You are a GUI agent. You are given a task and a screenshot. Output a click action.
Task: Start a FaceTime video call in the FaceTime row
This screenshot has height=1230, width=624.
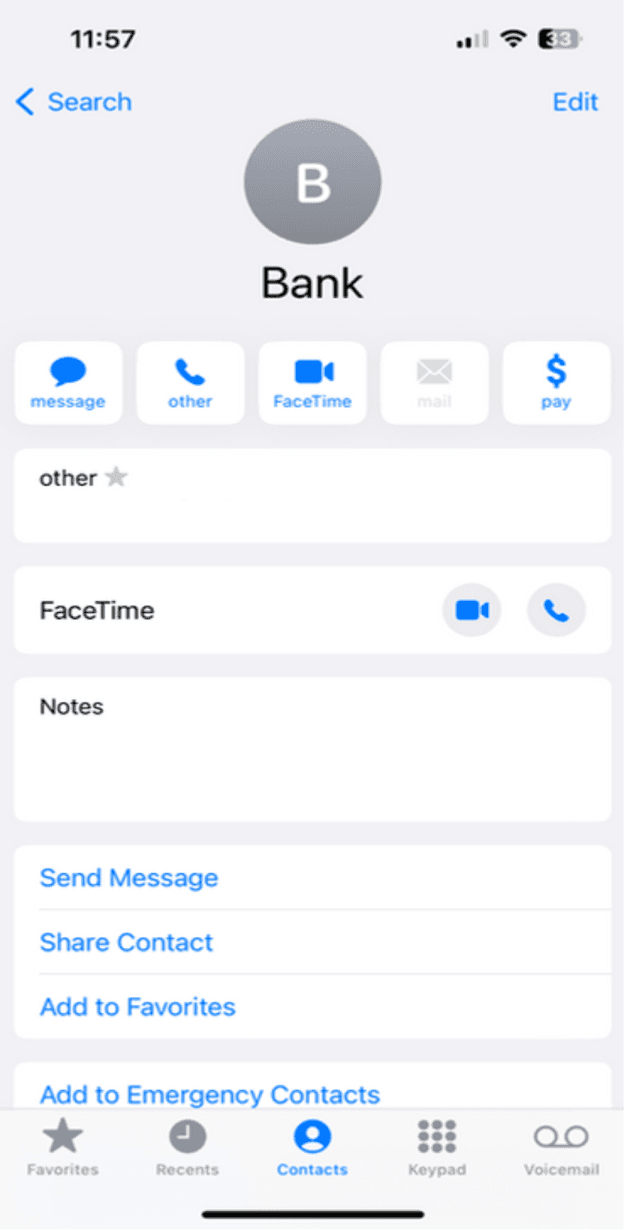[472, 610]
